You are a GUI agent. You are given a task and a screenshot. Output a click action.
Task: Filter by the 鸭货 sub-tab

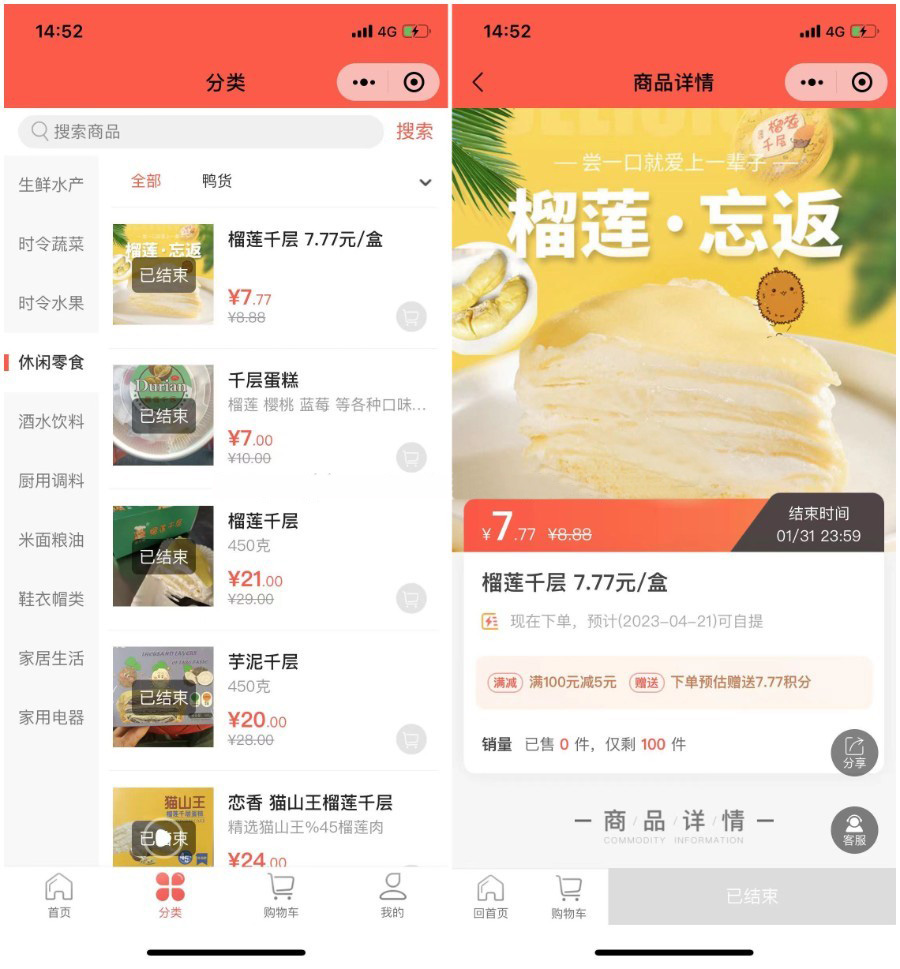(217, 181)
